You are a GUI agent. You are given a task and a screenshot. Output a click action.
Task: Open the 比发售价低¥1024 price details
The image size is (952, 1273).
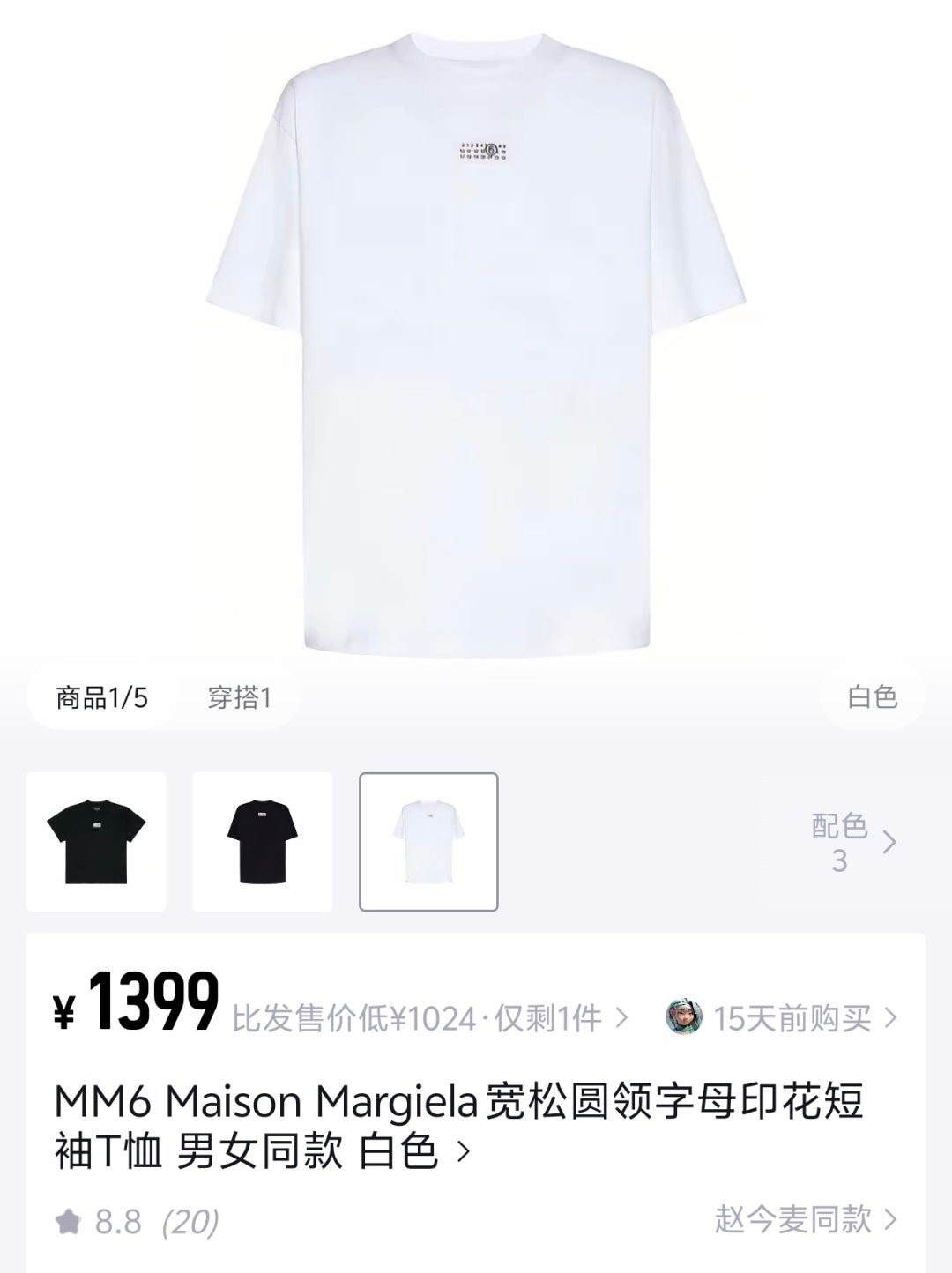coord(430,1019)
